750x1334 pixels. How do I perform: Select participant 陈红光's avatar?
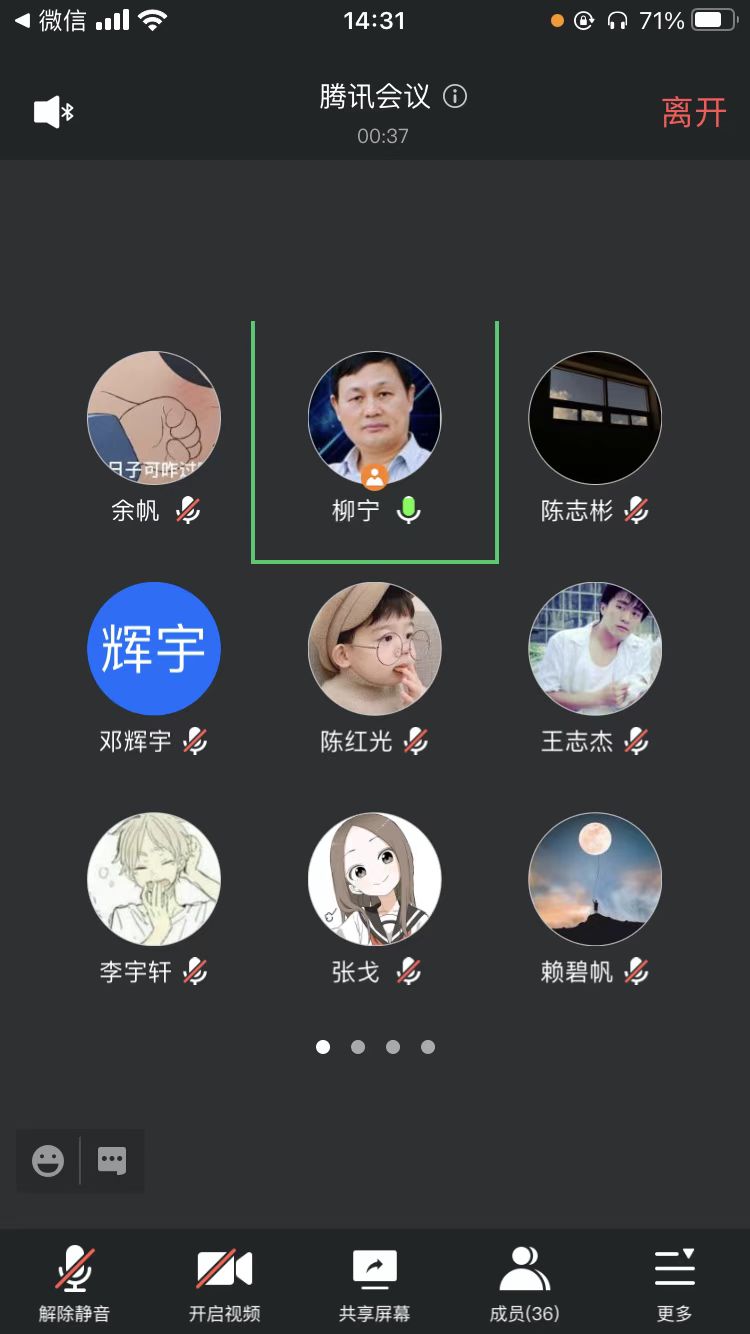click(x=374, y=648)
